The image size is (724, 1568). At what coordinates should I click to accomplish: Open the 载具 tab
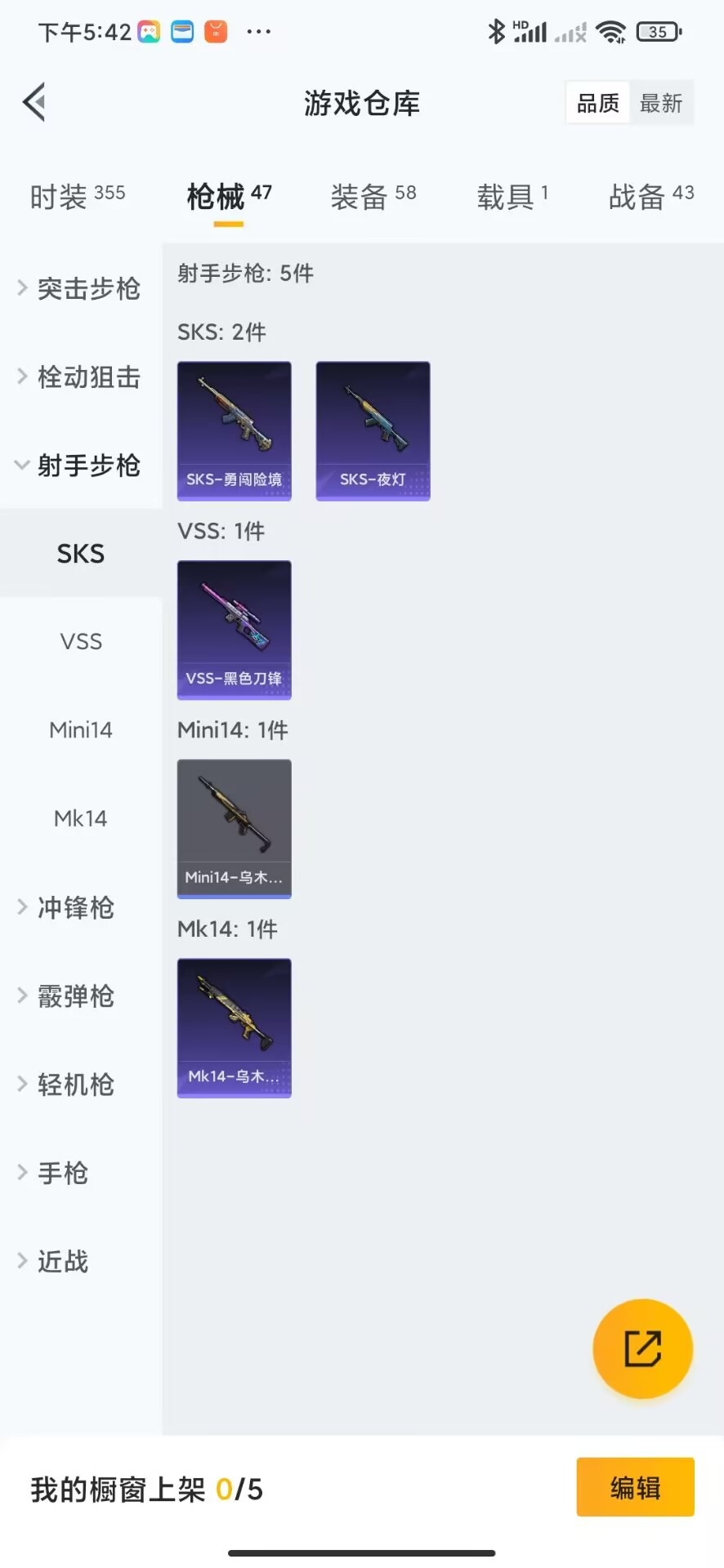pyautogui.click(x=512, y=196)
